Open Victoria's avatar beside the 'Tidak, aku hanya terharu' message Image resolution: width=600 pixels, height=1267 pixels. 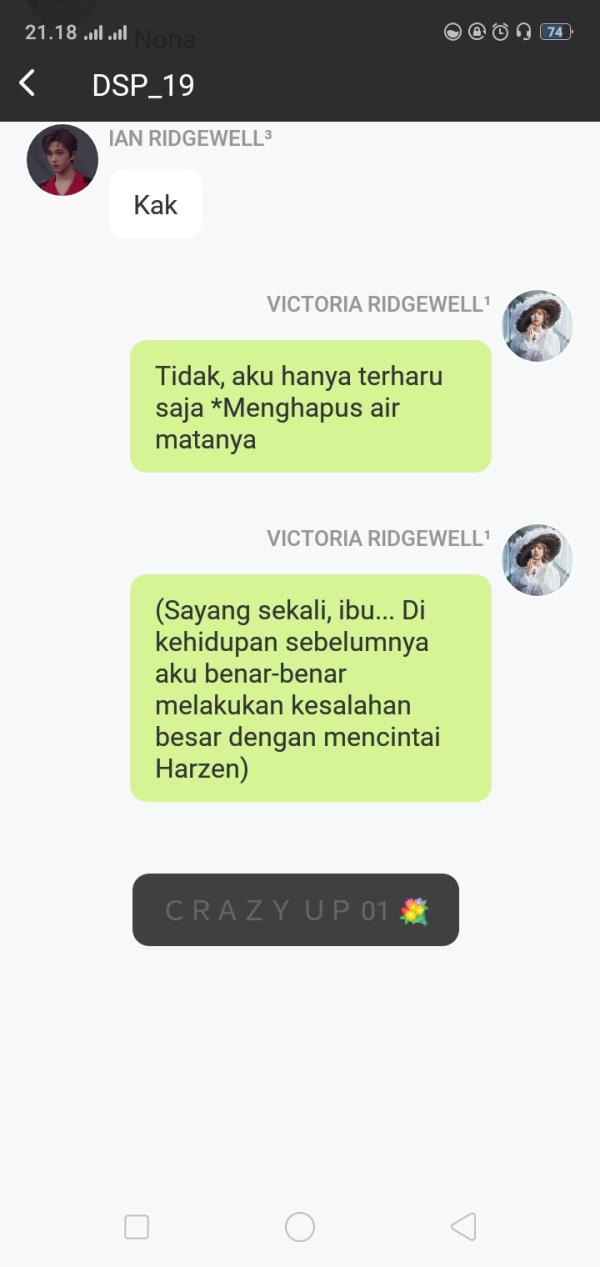click(537, 326)
